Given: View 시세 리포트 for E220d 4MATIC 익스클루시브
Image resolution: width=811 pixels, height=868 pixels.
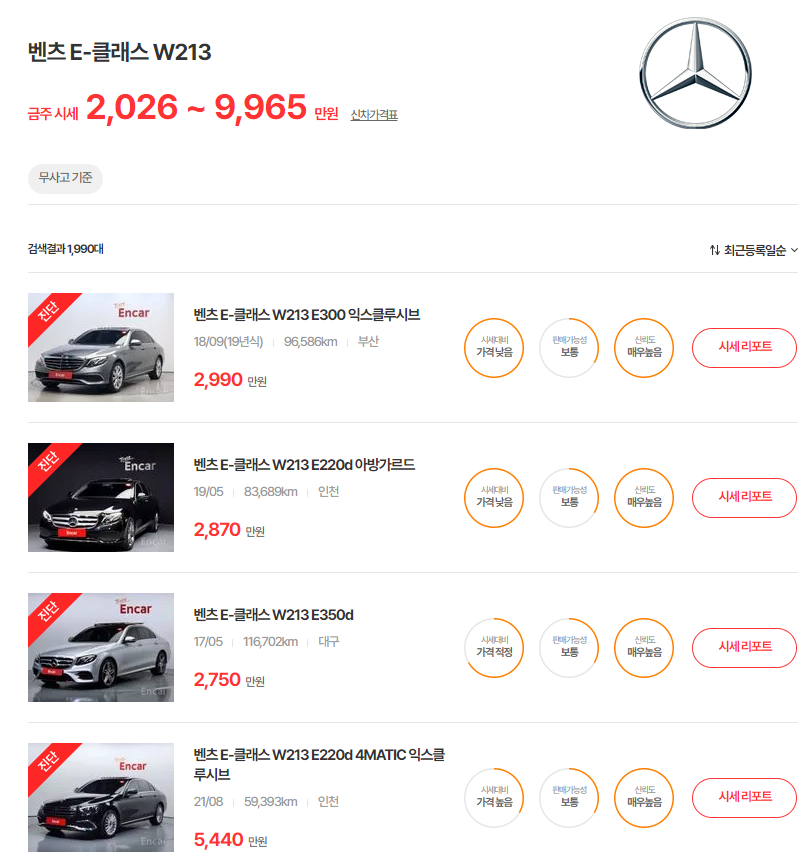Looking at the screenshot, I should (743, 797).
